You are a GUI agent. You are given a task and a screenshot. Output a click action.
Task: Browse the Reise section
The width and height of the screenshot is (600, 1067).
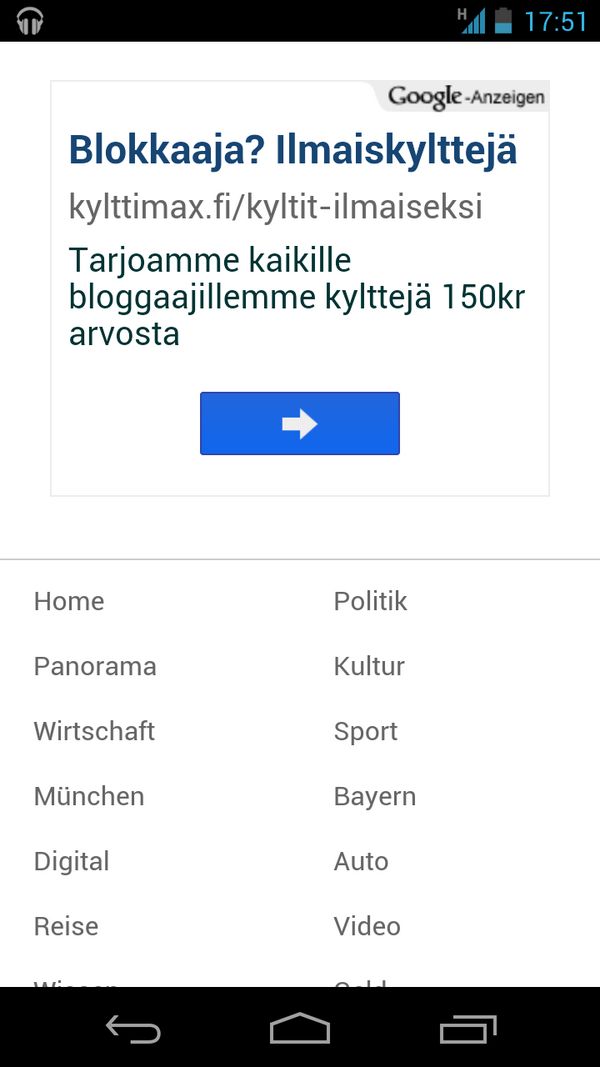66,926
